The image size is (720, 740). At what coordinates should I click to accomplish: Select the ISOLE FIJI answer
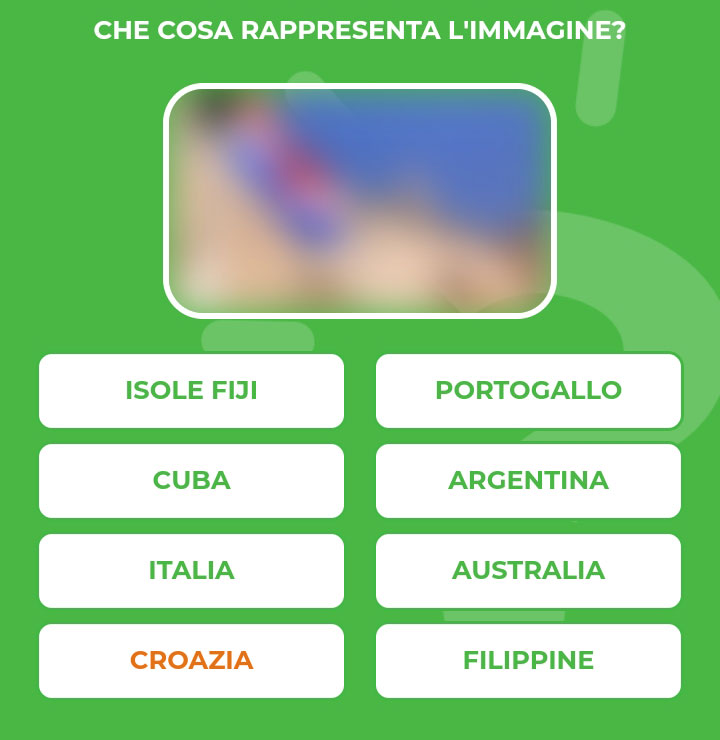(191, 390)
